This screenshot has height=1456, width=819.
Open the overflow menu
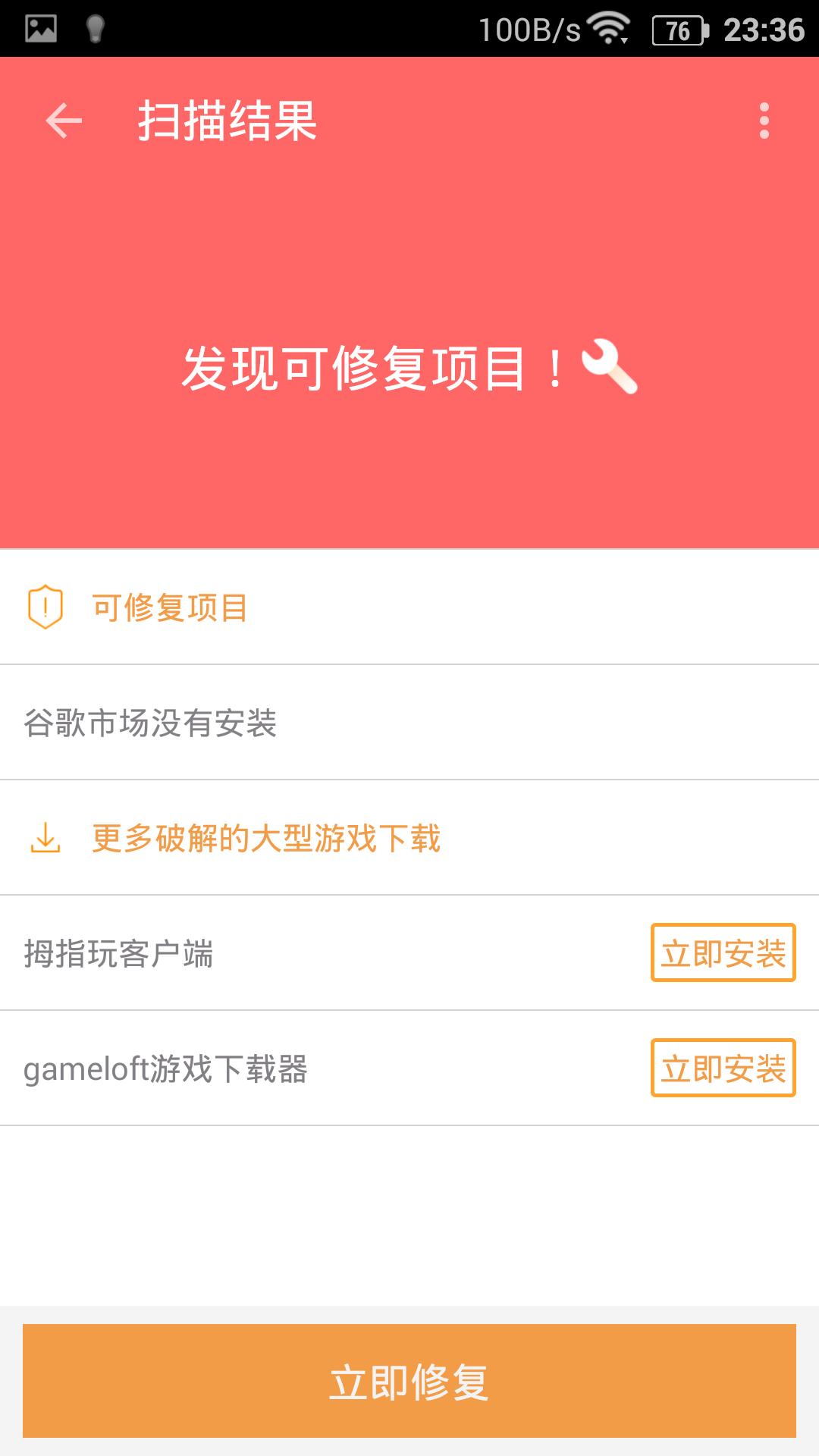tap(764, 121)
